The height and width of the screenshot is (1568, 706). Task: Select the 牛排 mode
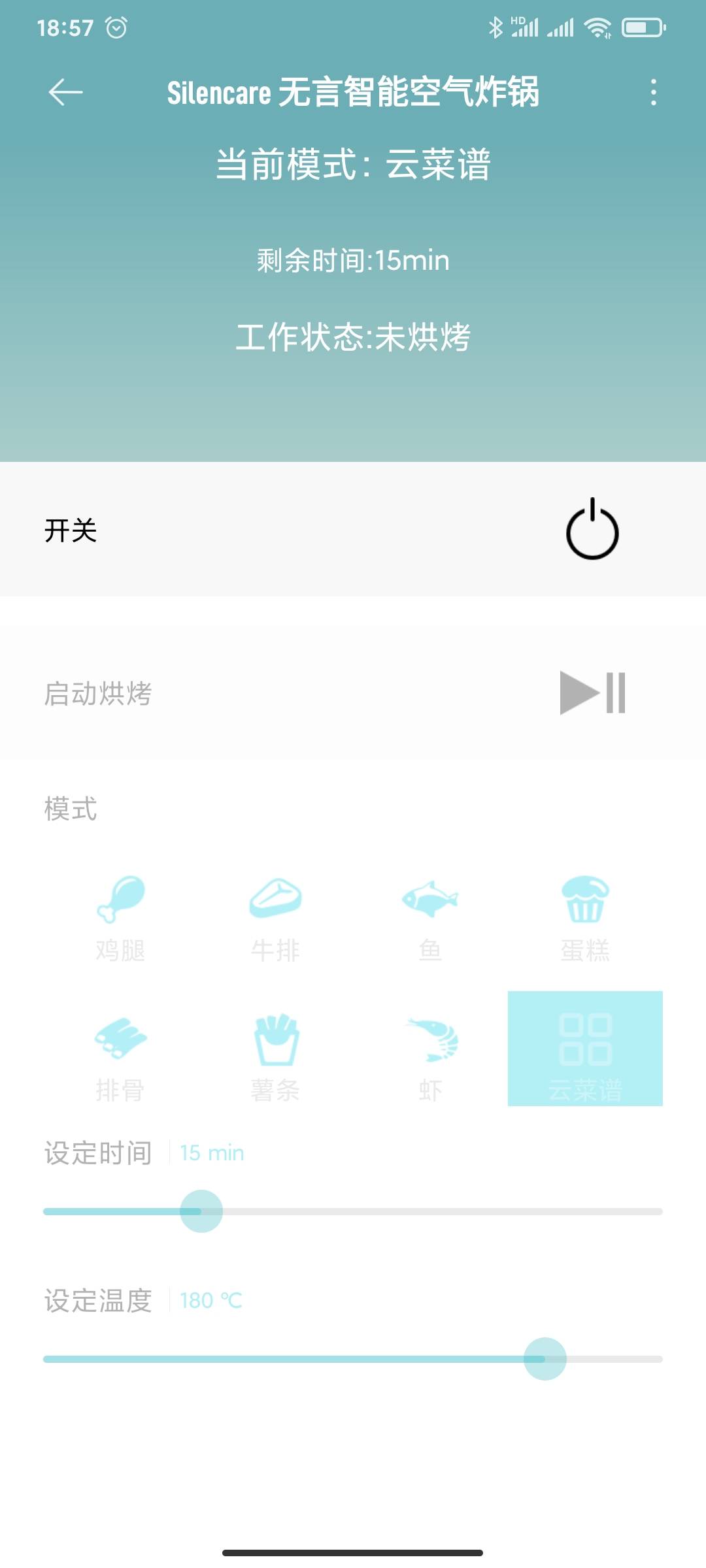[275, 918]
